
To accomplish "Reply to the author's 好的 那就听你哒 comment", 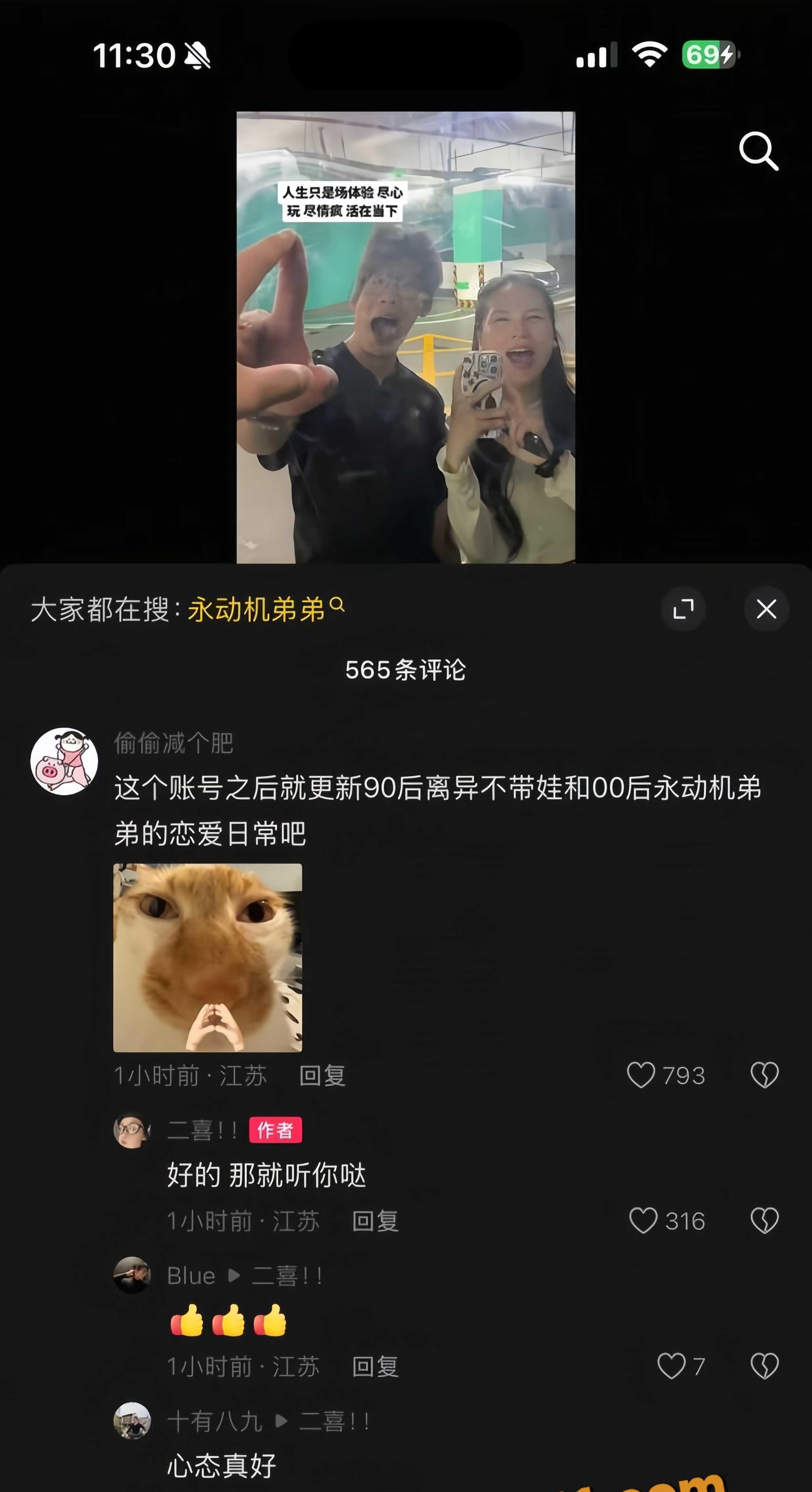I will (375, 1221).
